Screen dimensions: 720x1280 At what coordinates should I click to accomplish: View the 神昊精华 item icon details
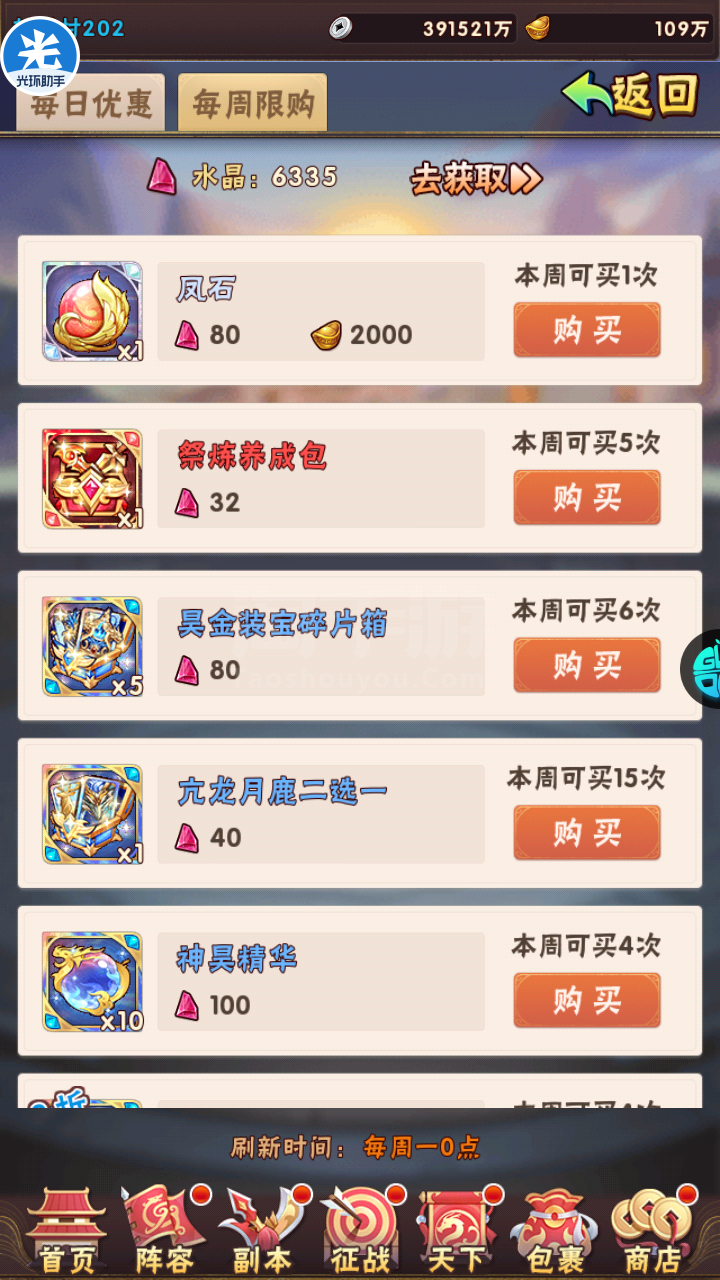(92, 982)
